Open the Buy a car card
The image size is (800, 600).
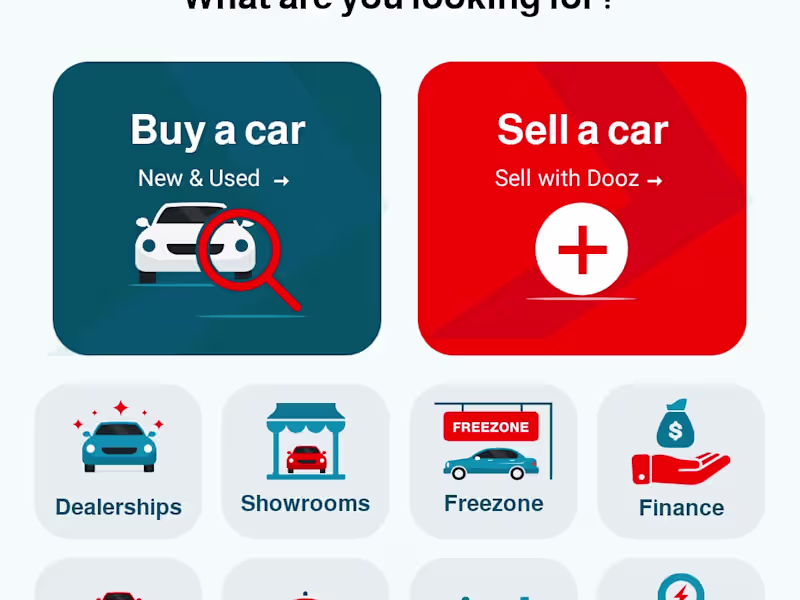(x=217, y=208)
